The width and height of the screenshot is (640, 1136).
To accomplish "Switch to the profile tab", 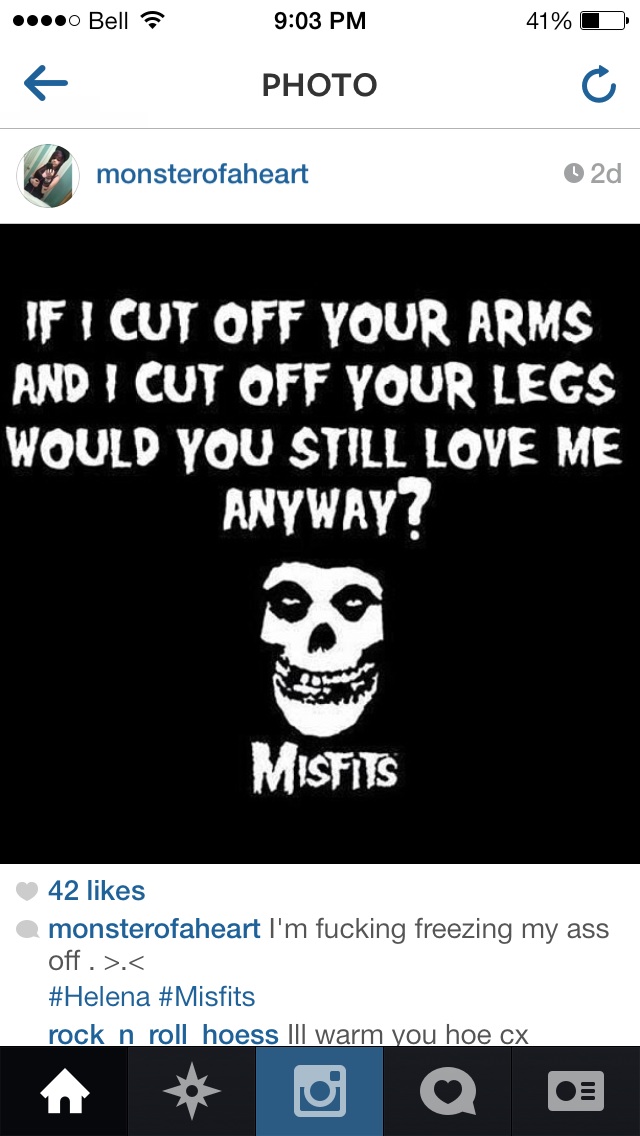I will pos(576,1091).
